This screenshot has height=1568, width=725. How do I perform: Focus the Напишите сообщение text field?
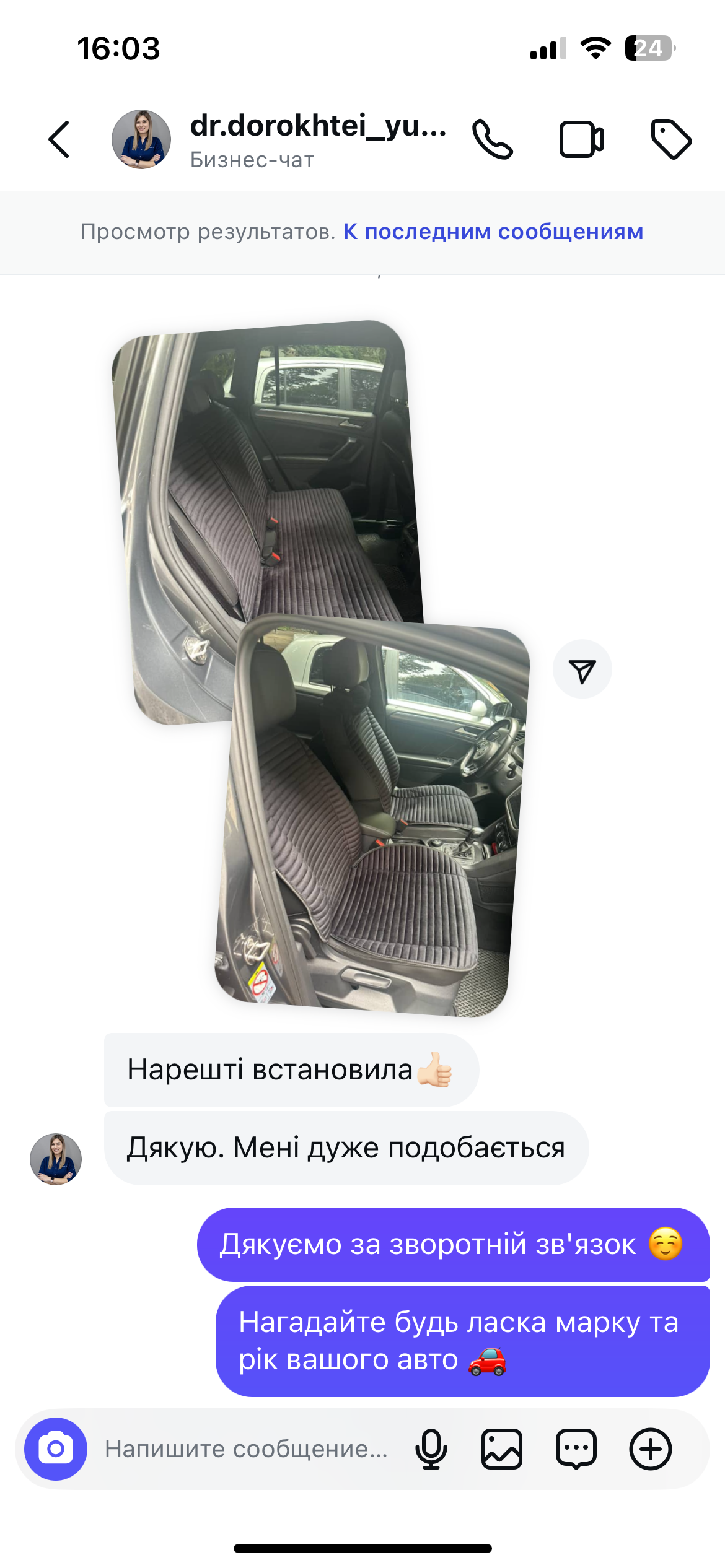point(245,1449)
